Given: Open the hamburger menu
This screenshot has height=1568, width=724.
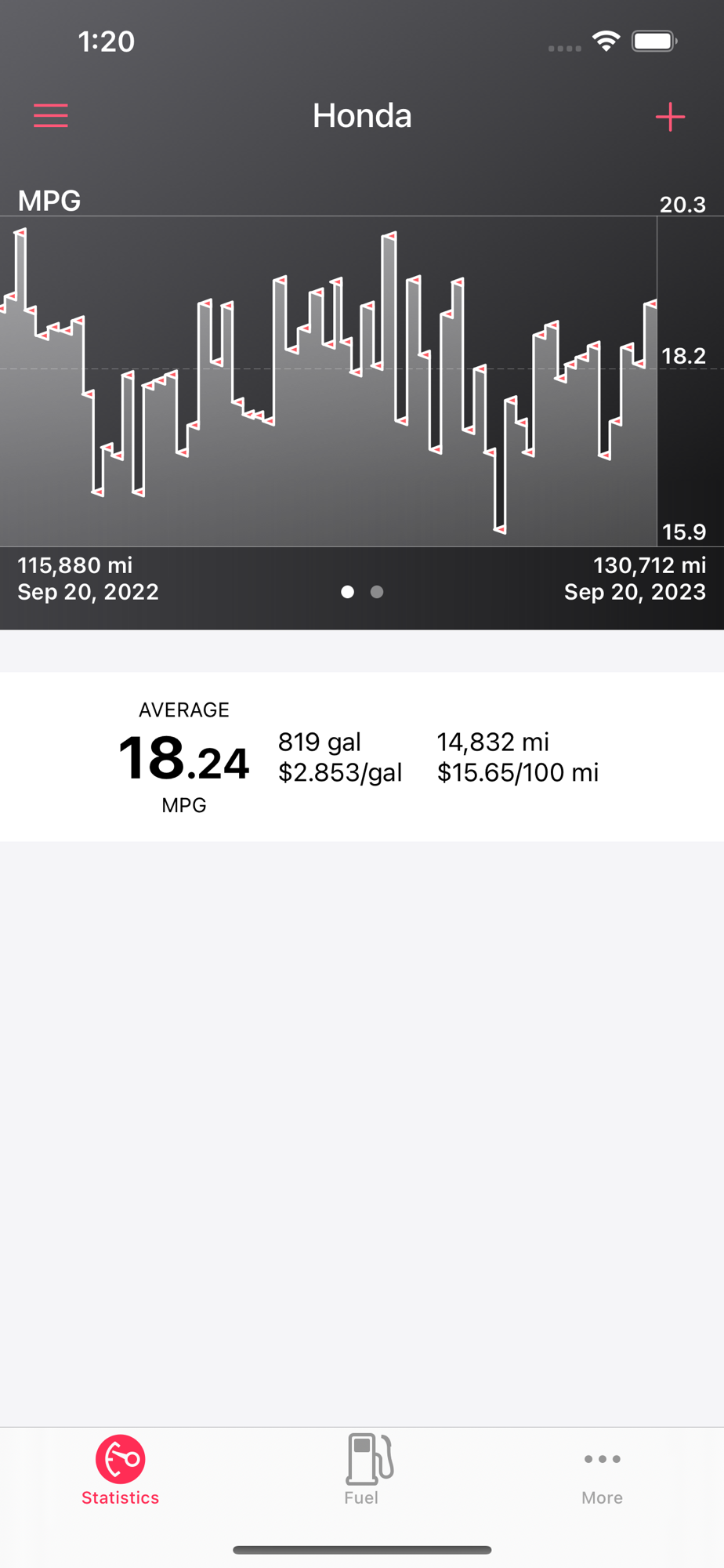Looking at the screenshot, I should [x=51, y=116].
